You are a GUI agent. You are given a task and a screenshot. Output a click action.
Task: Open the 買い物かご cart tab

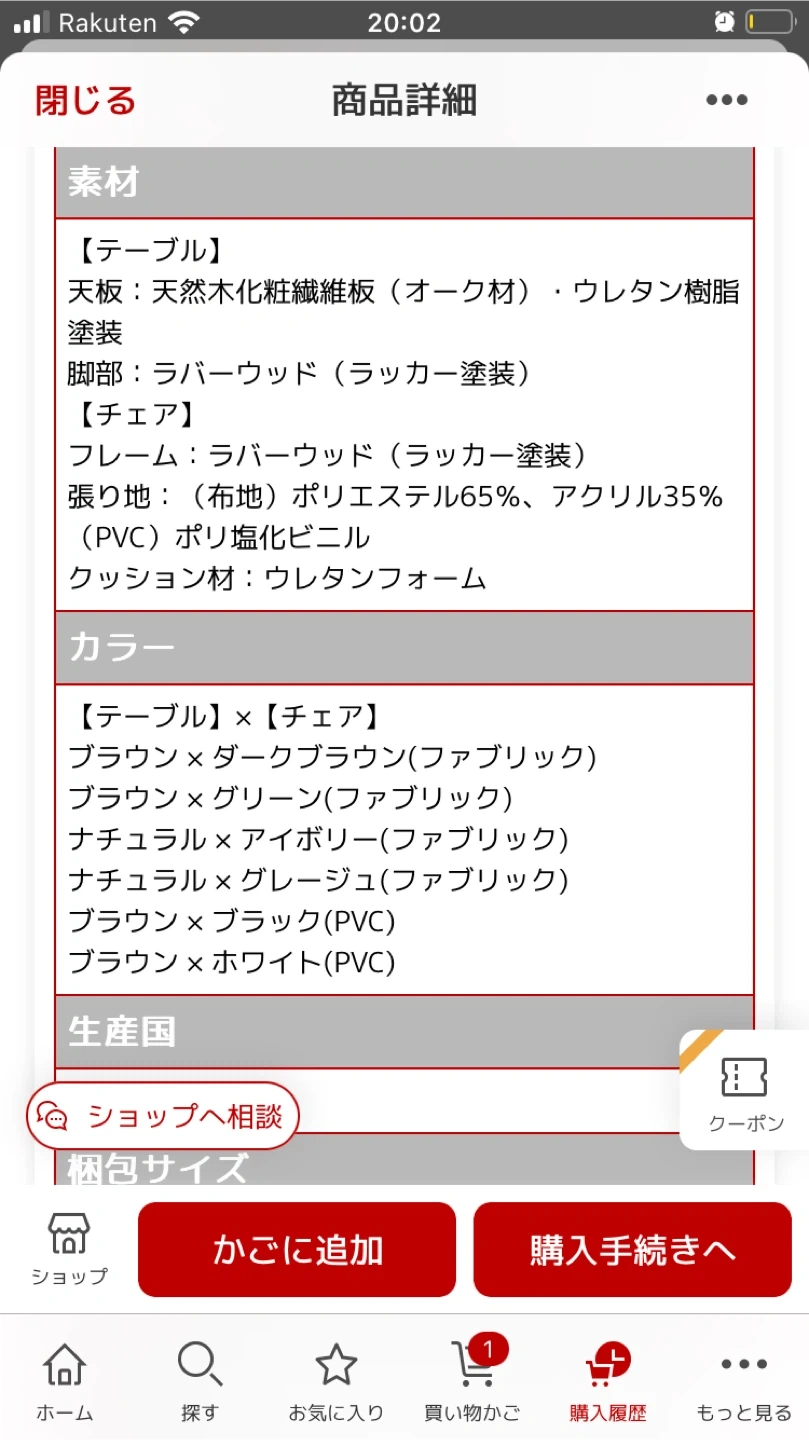pyautogui.click(x=472, y=1380)
